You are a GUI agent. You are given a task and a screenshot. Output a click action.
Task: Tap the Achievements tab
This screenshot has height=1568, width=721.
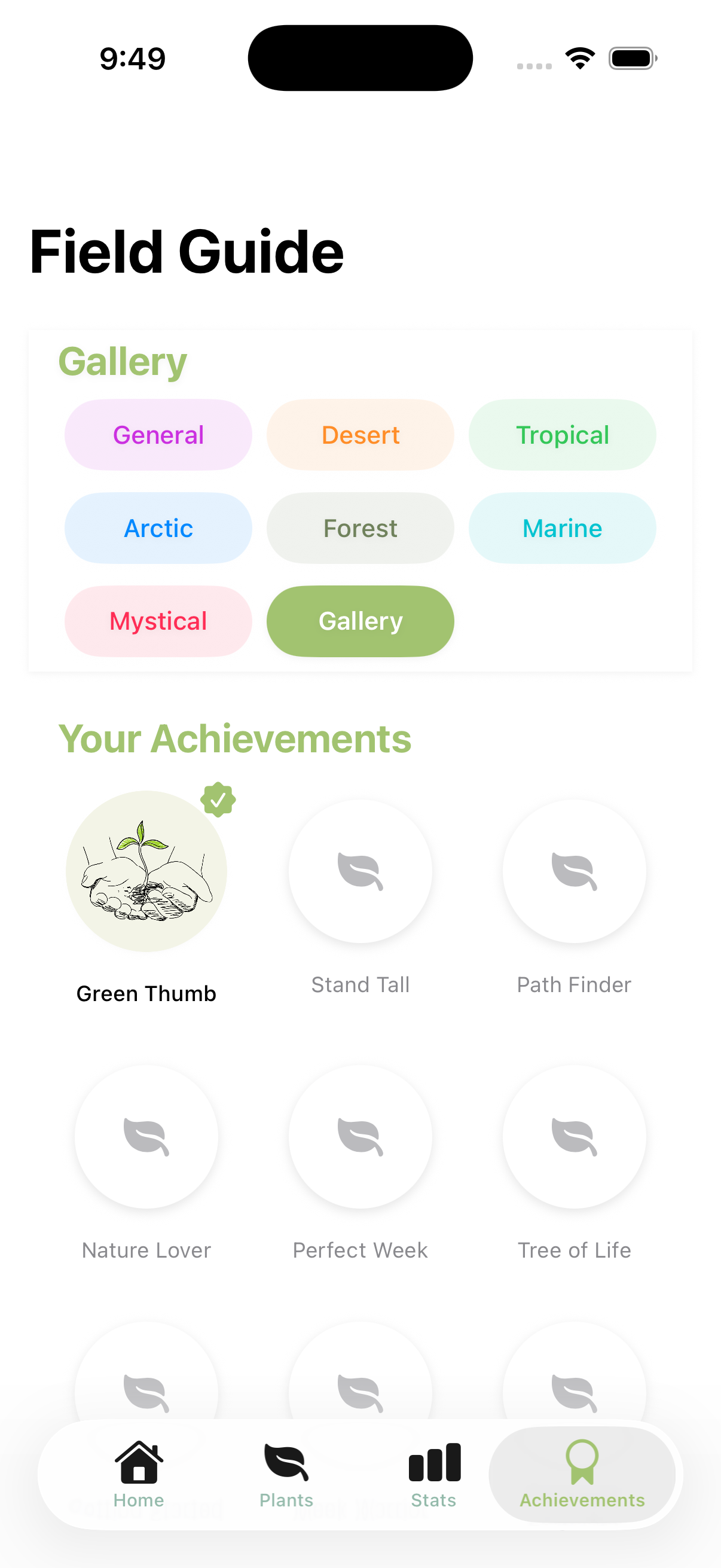[x=582, y=1473]
